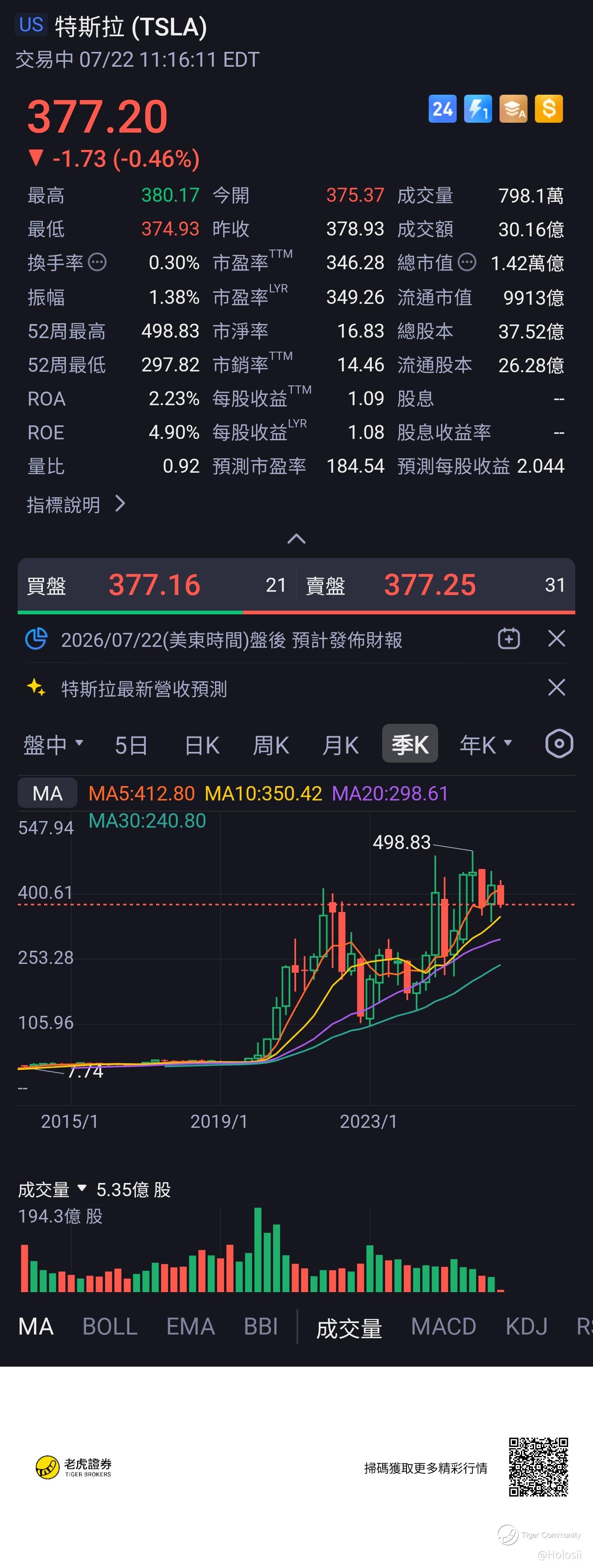Collapse the stock details panel
Viewport: 593px width, 1568px height.
pyautogui.click(x=296, y=539)
